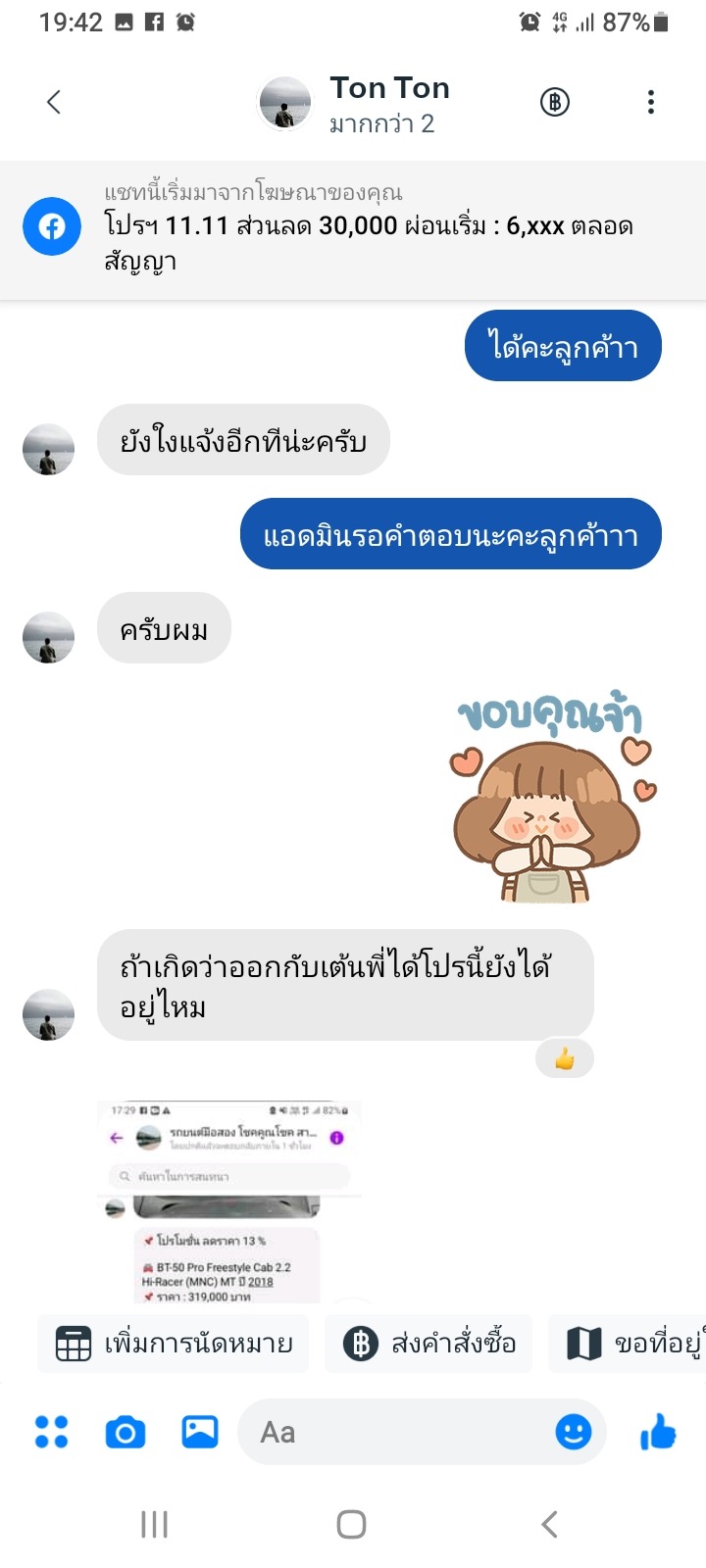Image resolution: width=706 pixels, height=1568 pixels.
Task: Tap ส่งคำสั่งซื้อ to send an order
Action: click(429, 1344)
